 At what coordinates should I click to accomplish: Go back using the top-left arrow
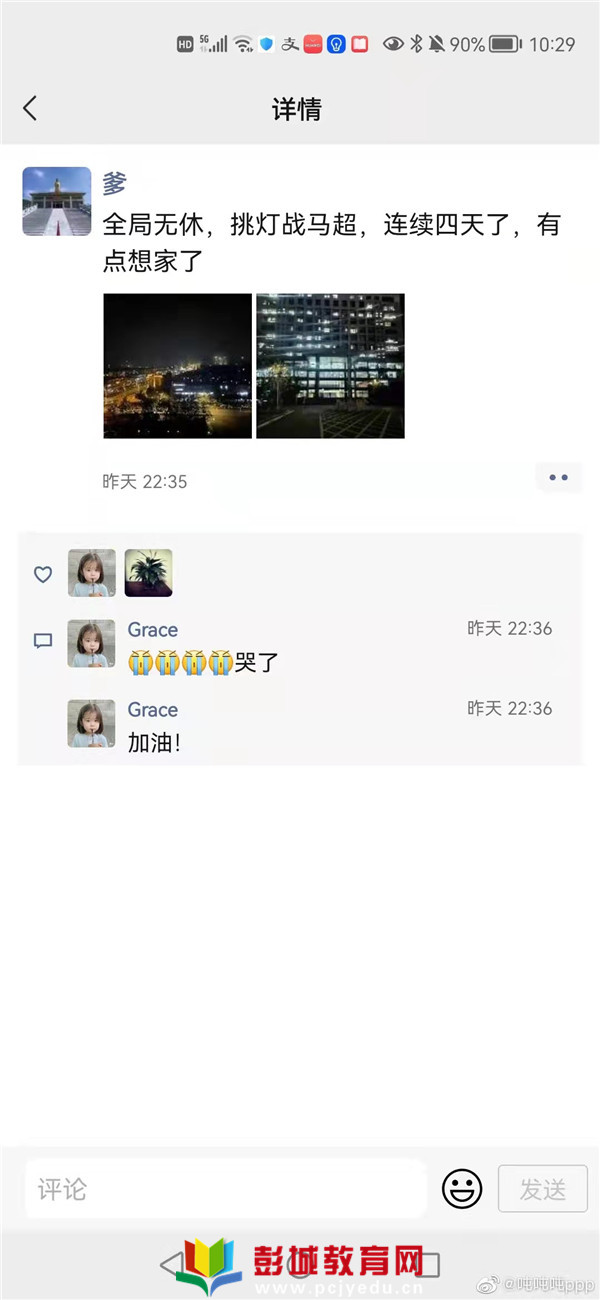click(x=30, y=108)
